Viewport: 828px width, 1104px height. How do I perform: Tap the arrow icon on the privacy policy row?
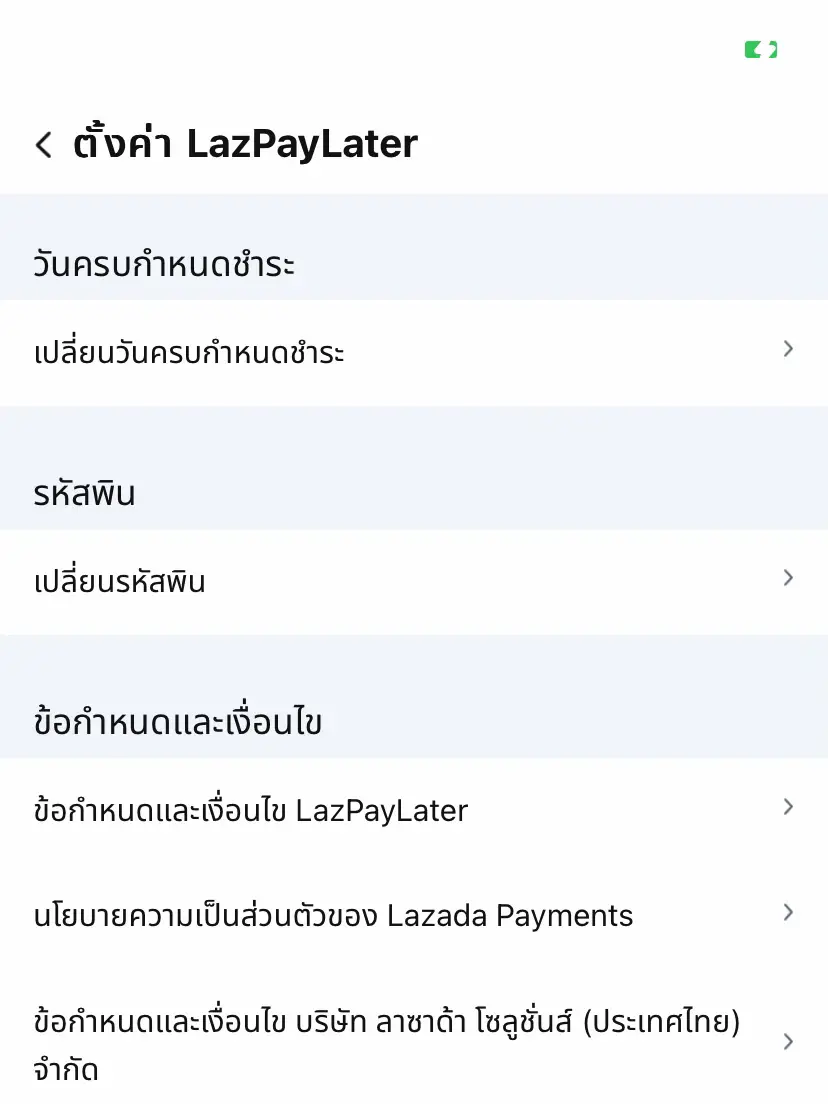789,912
